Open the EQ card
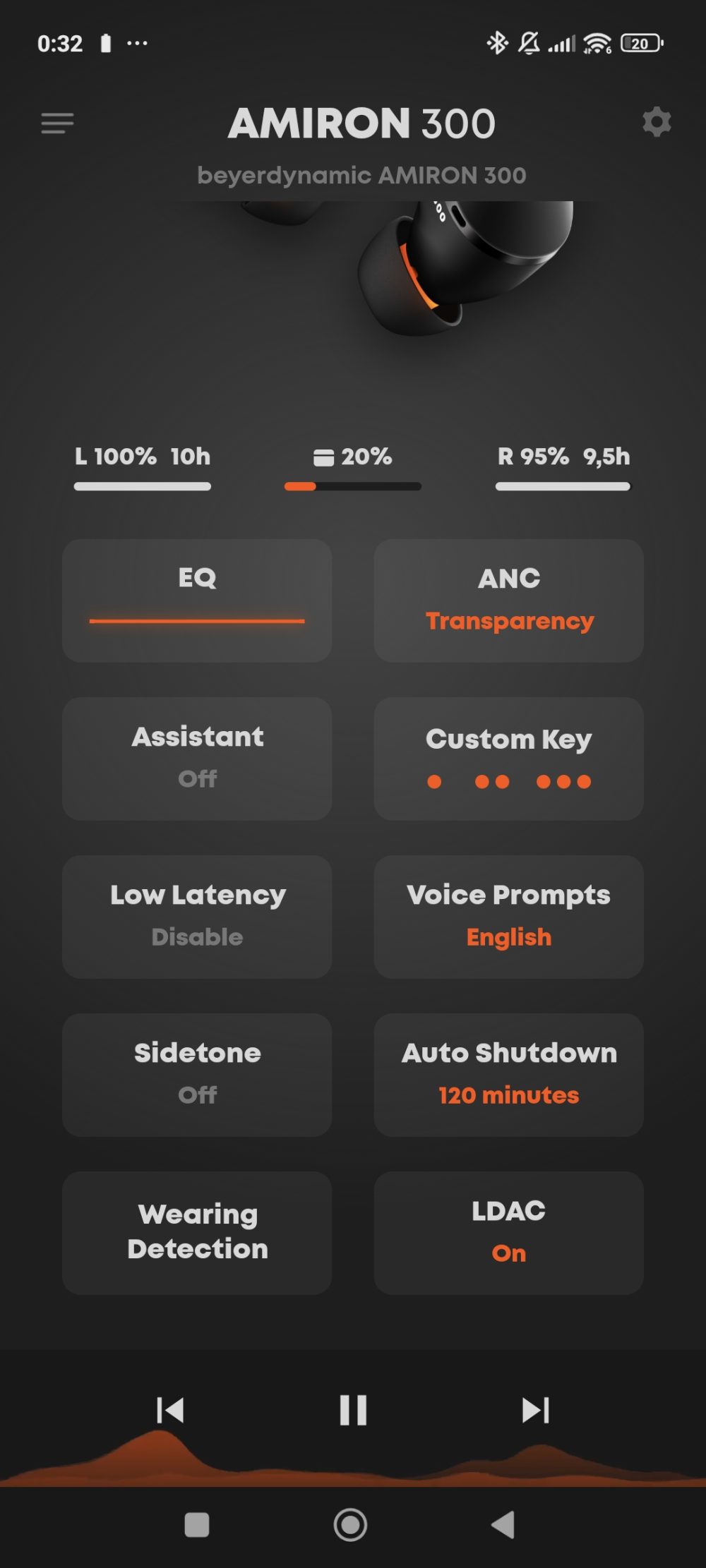This screenshot has height=1568, width=706. (x=197, y=601)
